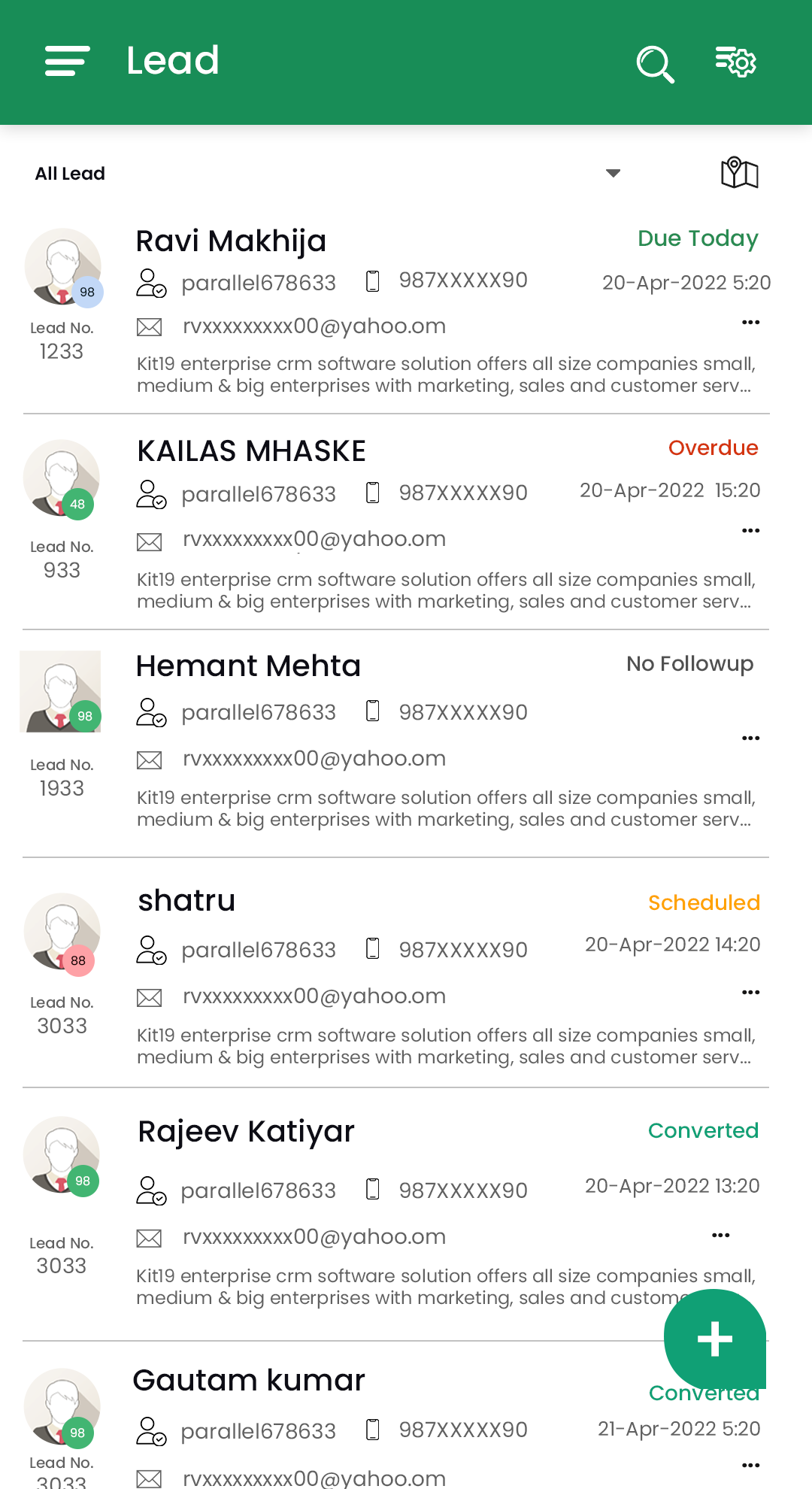Open Ravi Makhija's lead details

231,241
